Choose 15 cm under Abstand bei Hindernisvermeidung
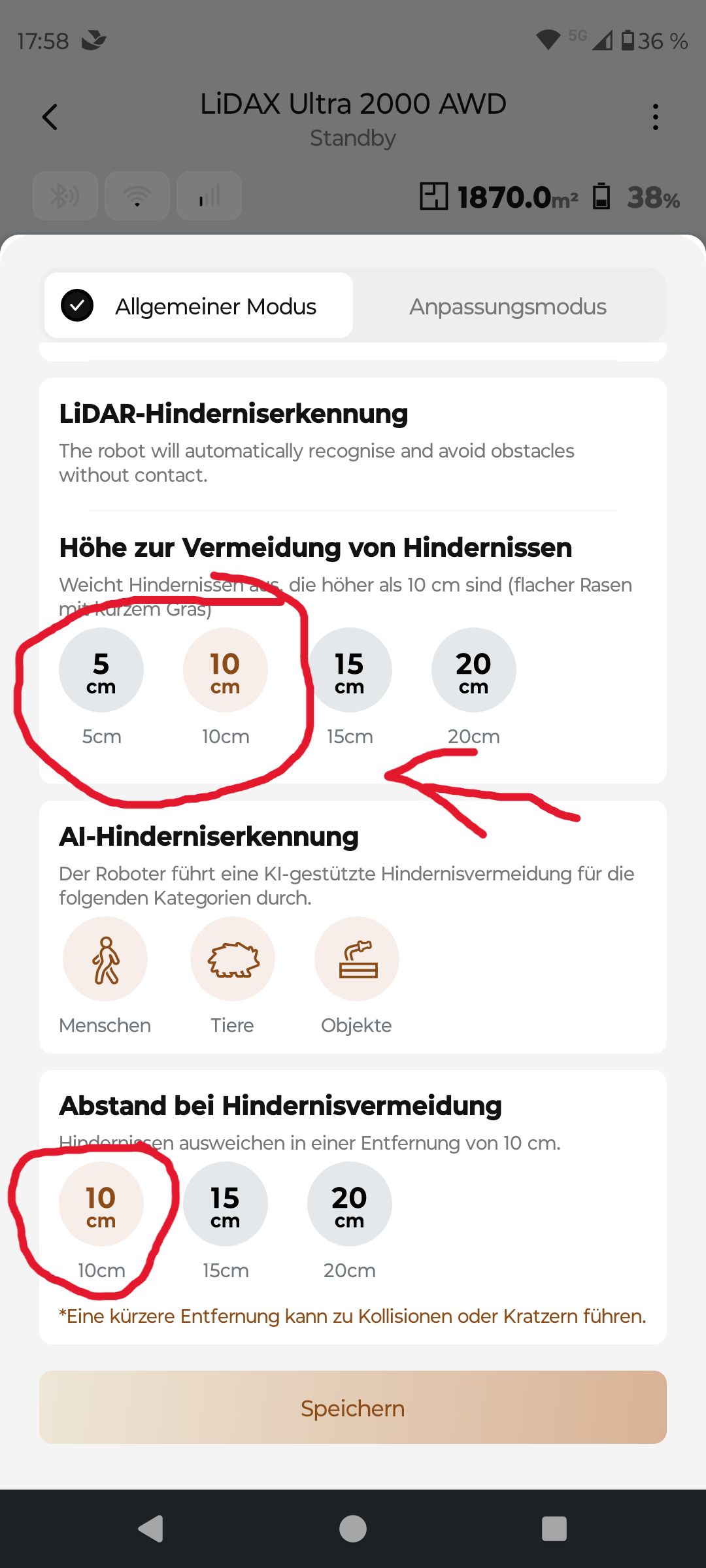 point(226,1204)
